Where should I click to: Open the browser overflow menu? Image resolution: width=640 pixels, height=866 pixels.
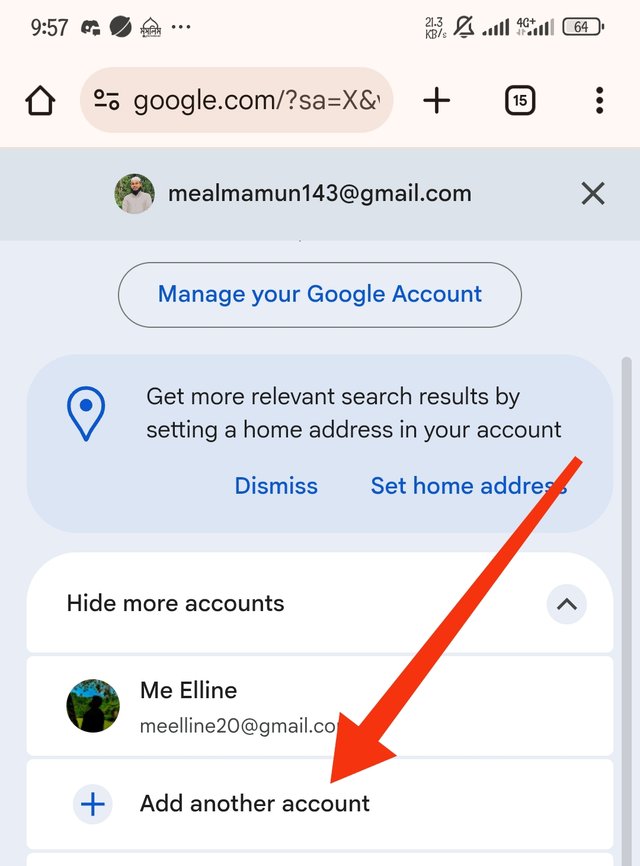(599, 100)
